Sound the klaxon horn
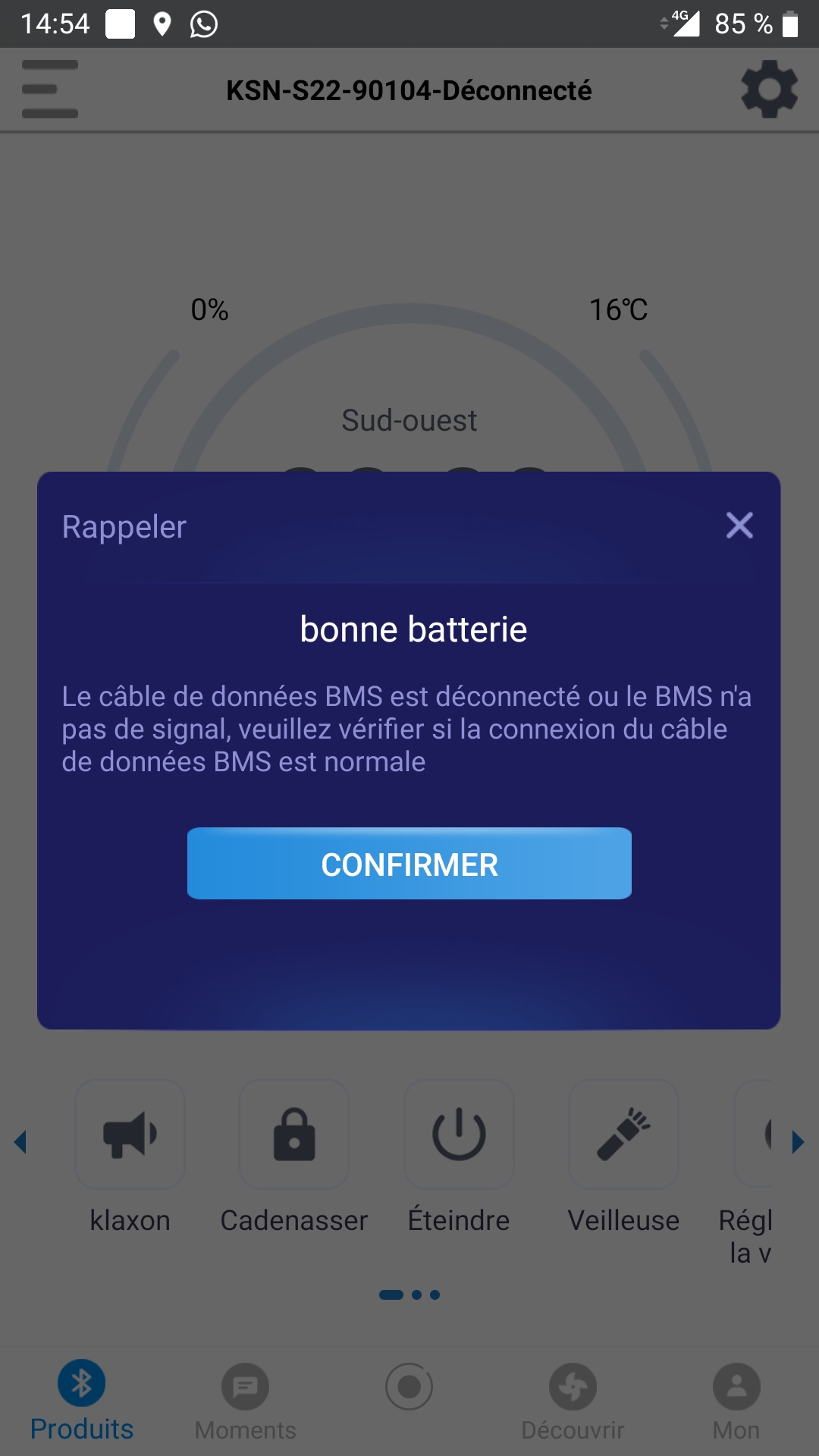 click(x=130, y=1134)
